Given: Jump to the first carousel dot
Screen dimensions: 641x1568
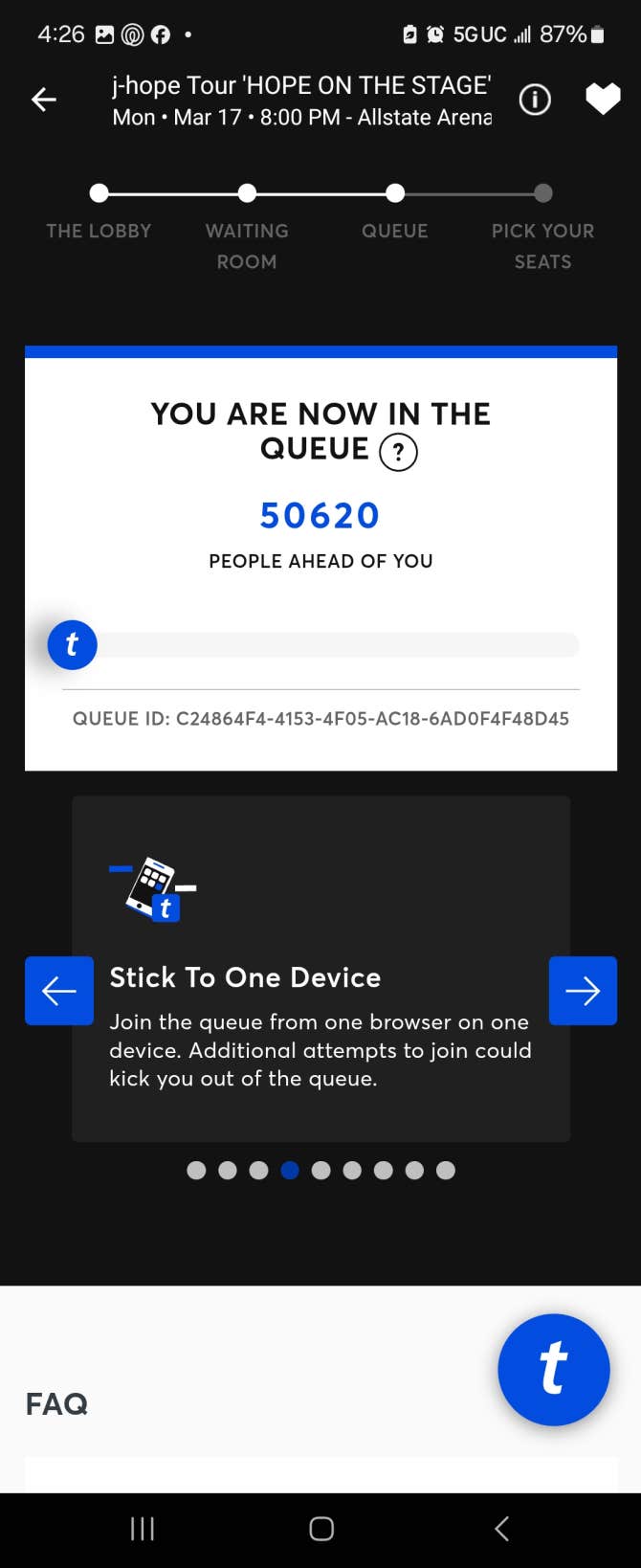Looking at the screenshot, I should click(196, 1170).
